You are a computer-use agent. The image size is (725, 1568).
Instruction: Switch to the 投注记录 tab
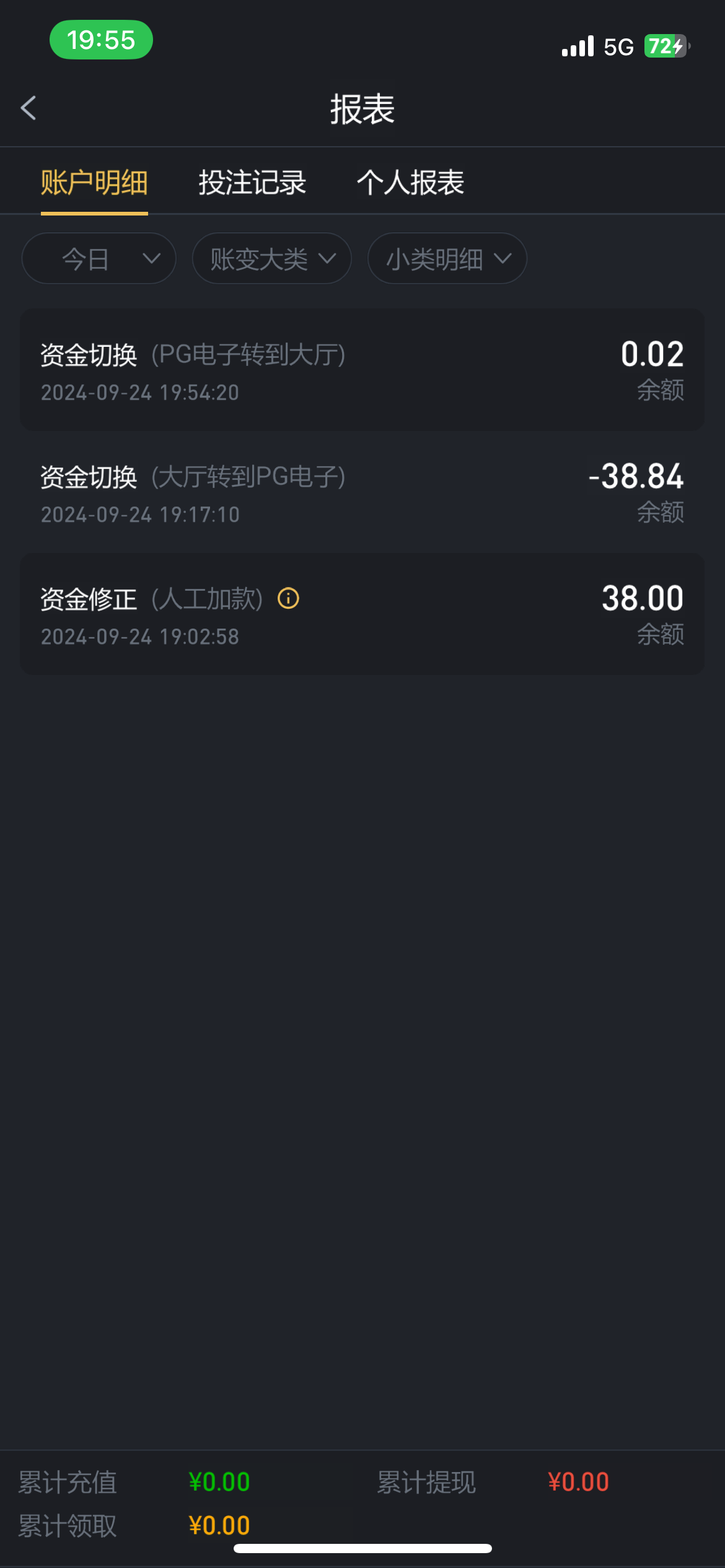click(252, 183)
